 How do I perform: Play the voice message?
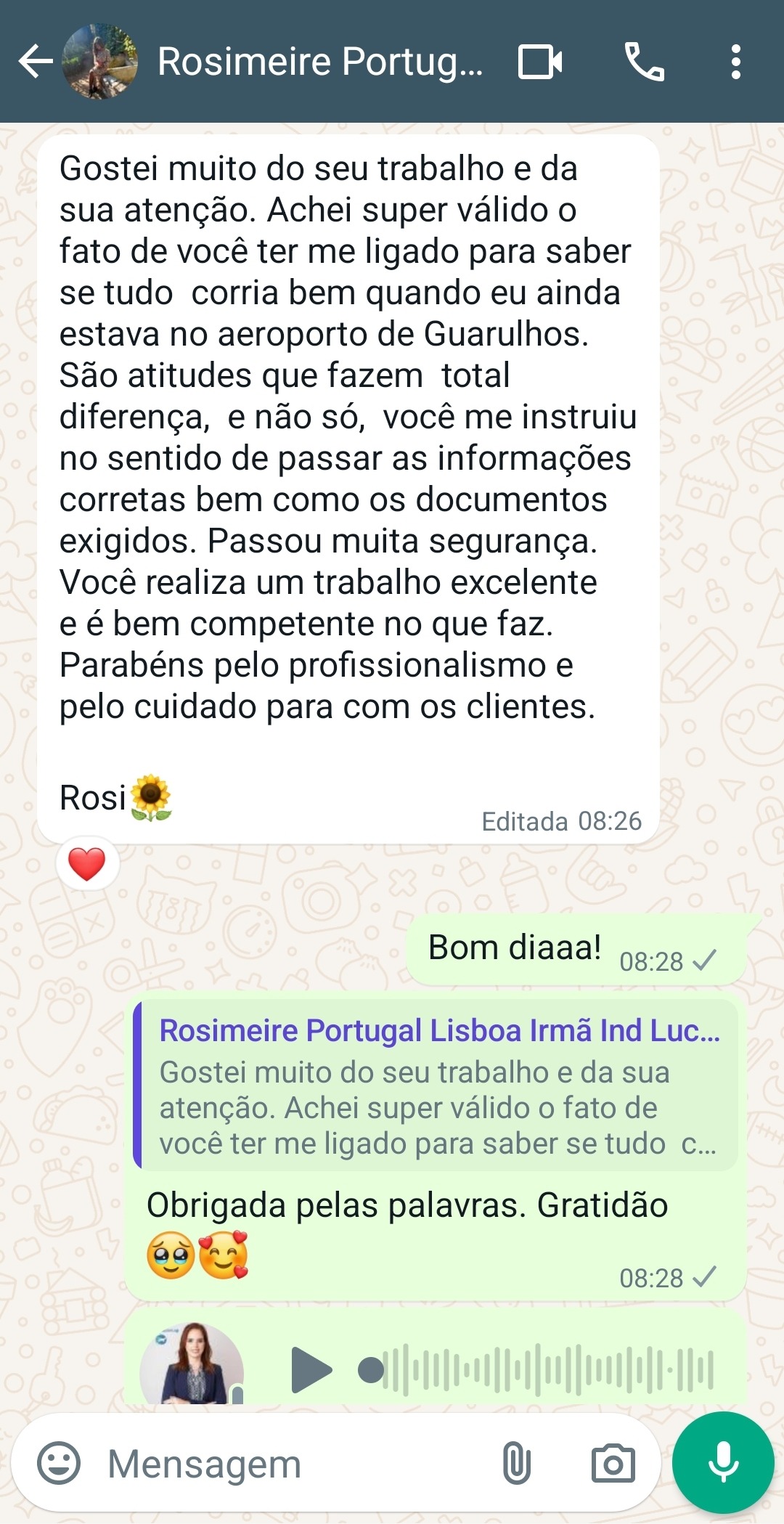click(311, 1370)
